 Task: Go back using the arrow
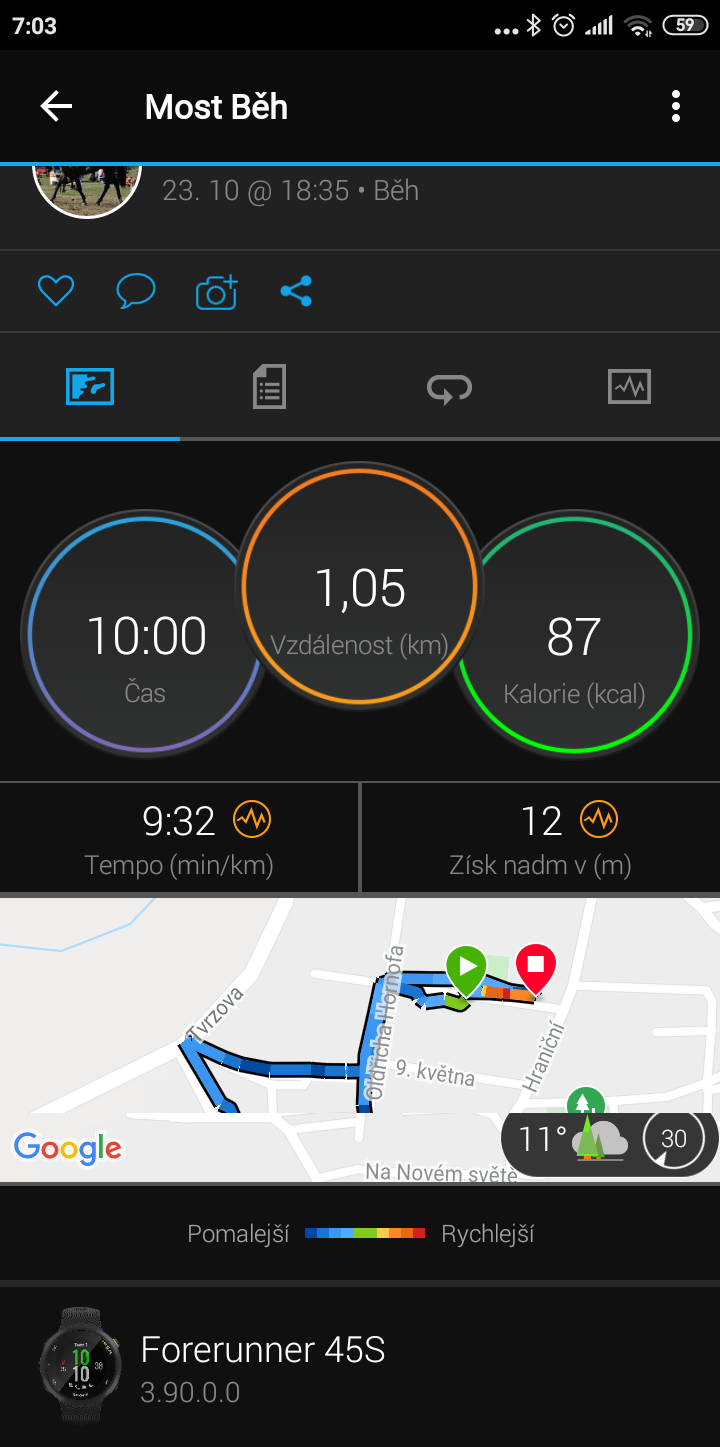(x=56, y=106)
